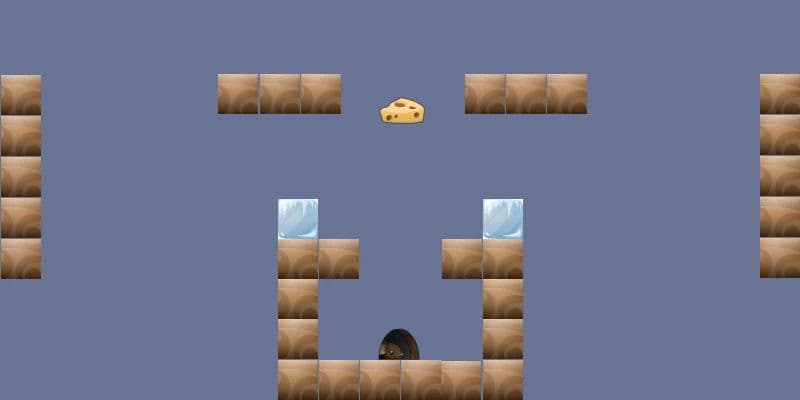The image size is (800, 400).
Task: Tap the ice block on the left pillar
Action: coord(298,218)
